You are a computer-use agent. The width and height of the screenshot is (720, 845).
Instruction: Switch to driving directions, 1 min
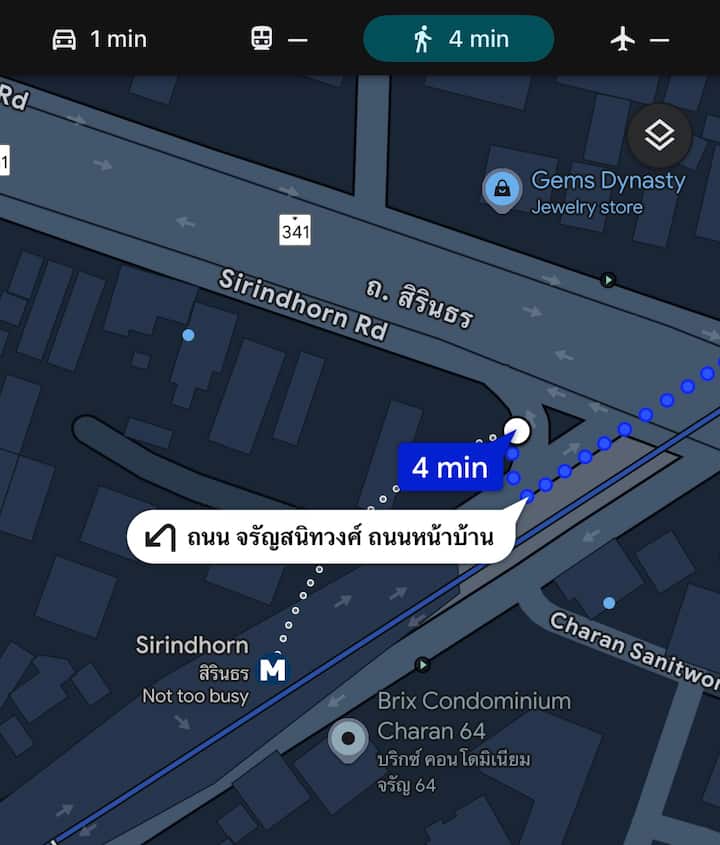point(99,39)
